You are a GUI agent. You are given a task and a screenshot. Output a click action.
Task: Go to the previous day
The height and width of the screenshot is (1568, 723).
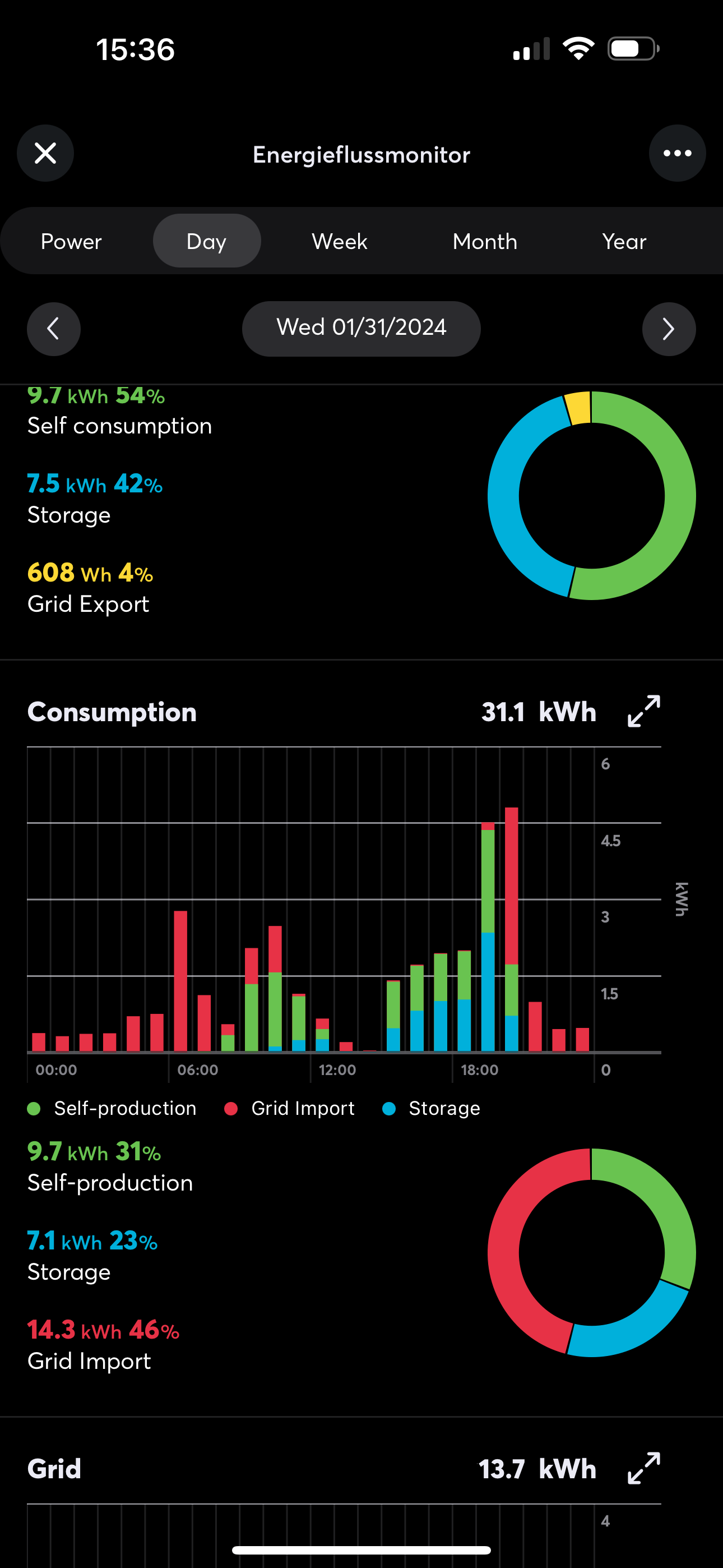[x=54, y=329]
